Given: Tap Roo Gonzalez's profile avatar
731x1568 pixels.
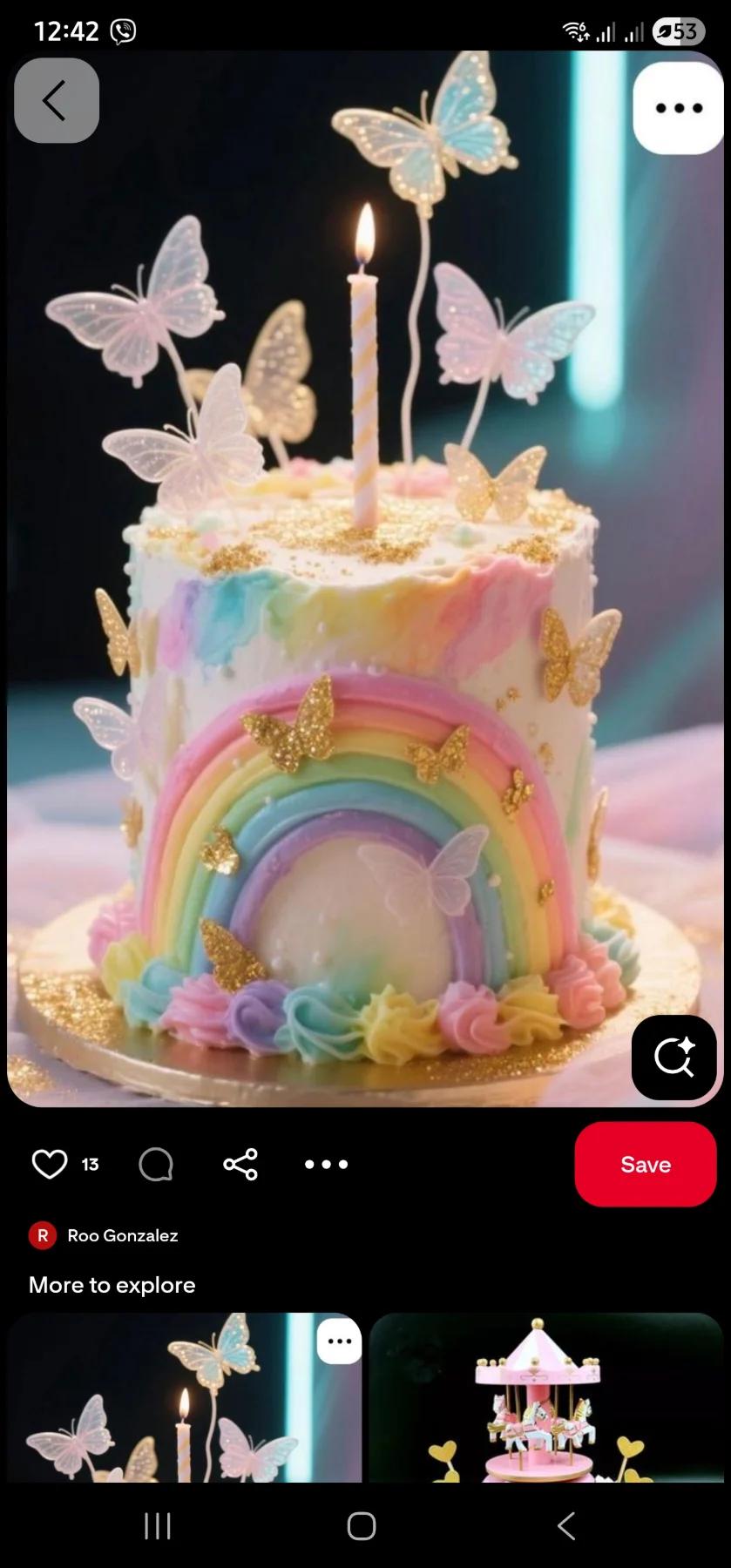Looking at the screenshot, I should click(42, 1235).
